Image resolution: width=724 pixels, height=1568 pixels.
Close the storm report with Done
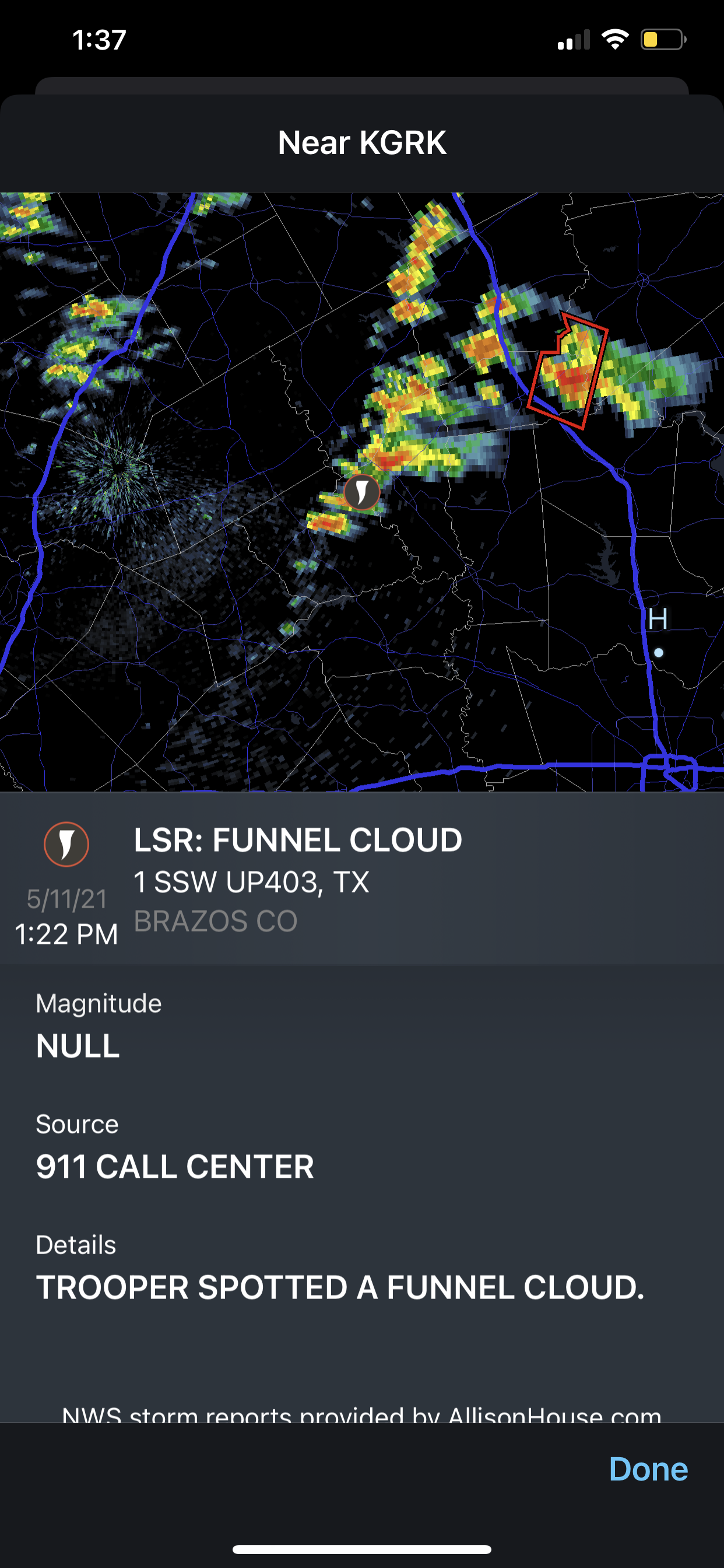(x=648, y=1469)
